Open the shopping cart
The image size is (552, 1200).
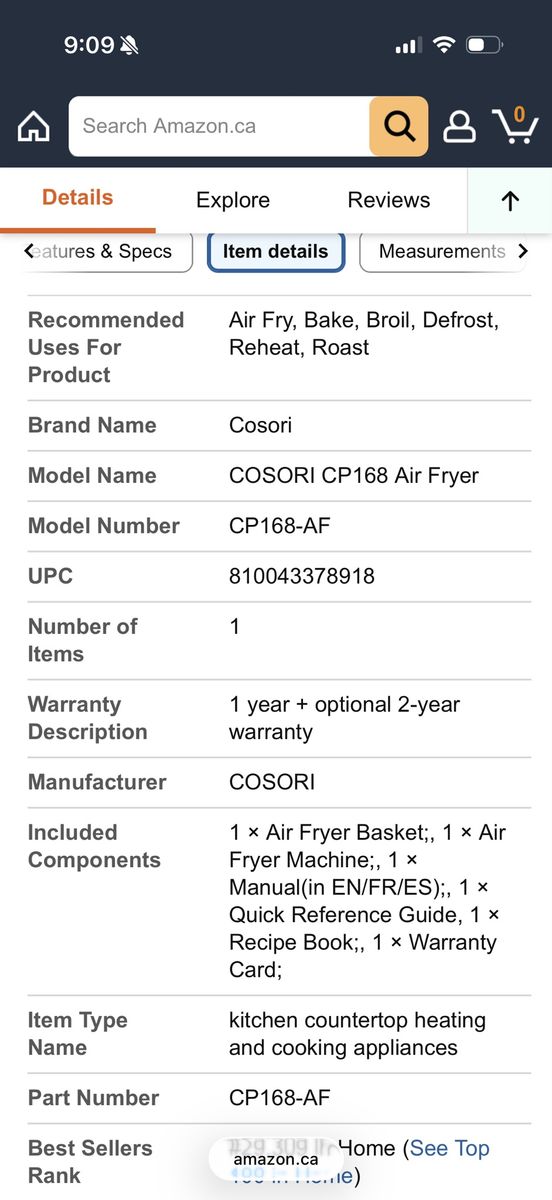[515, 125]
